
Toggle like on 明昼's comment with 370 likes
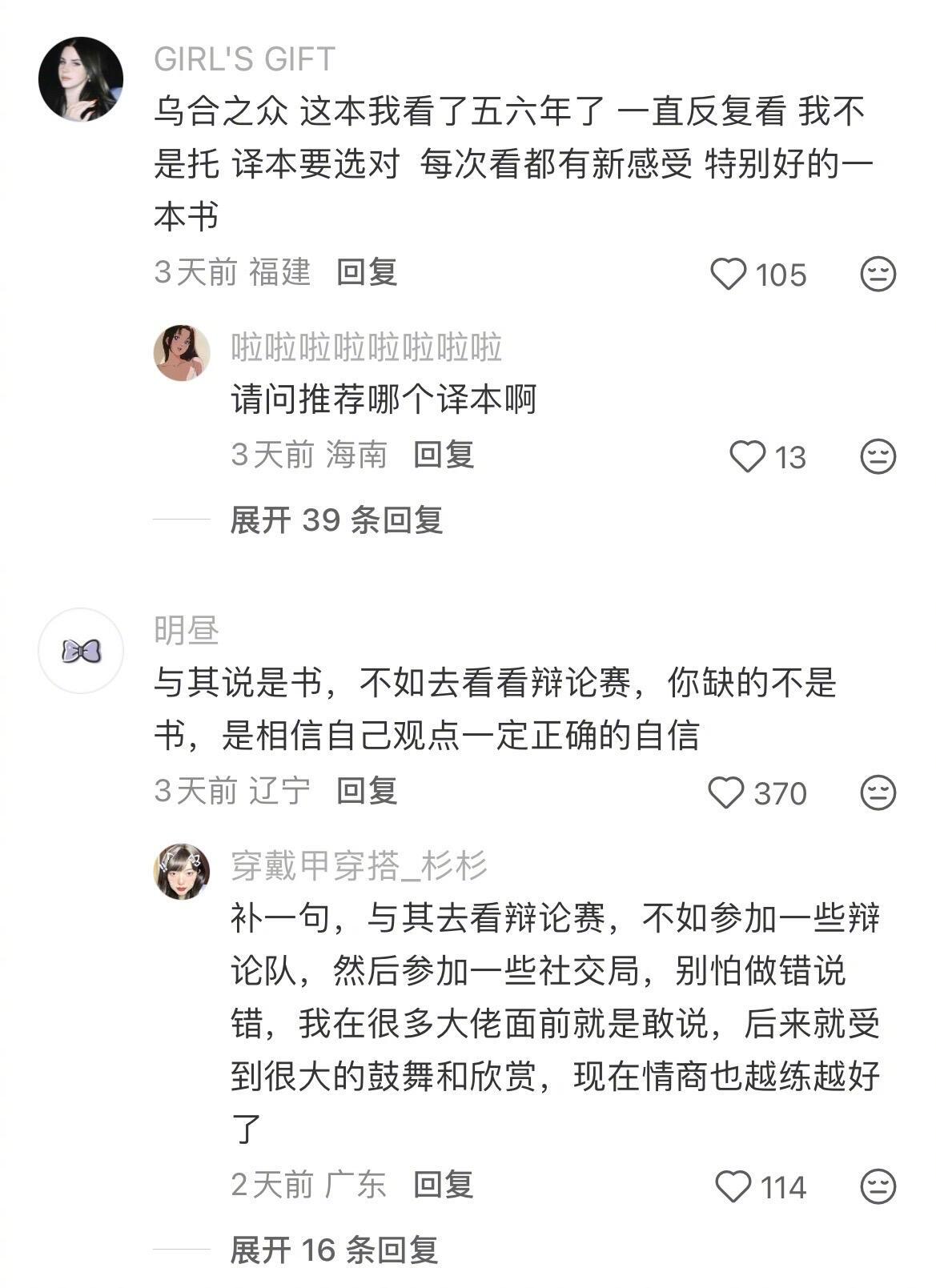727,792
